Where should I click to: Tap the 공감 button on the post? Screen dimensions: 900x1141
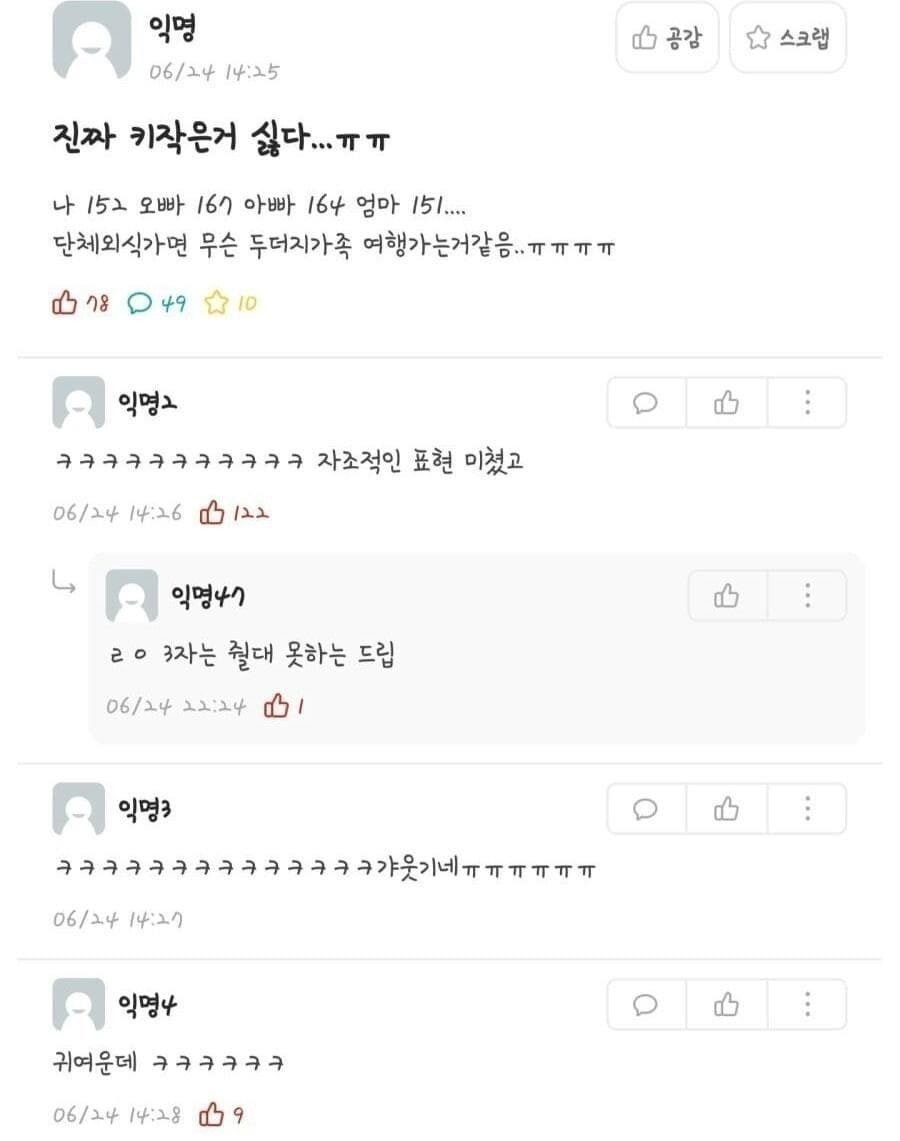[x=667, y=38]
